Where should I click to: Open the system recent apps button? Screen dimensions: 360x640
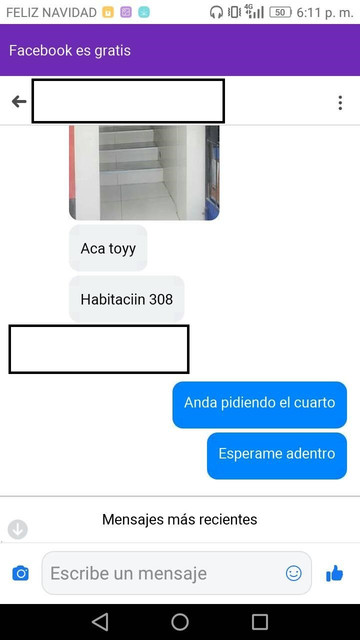[260, 622]
